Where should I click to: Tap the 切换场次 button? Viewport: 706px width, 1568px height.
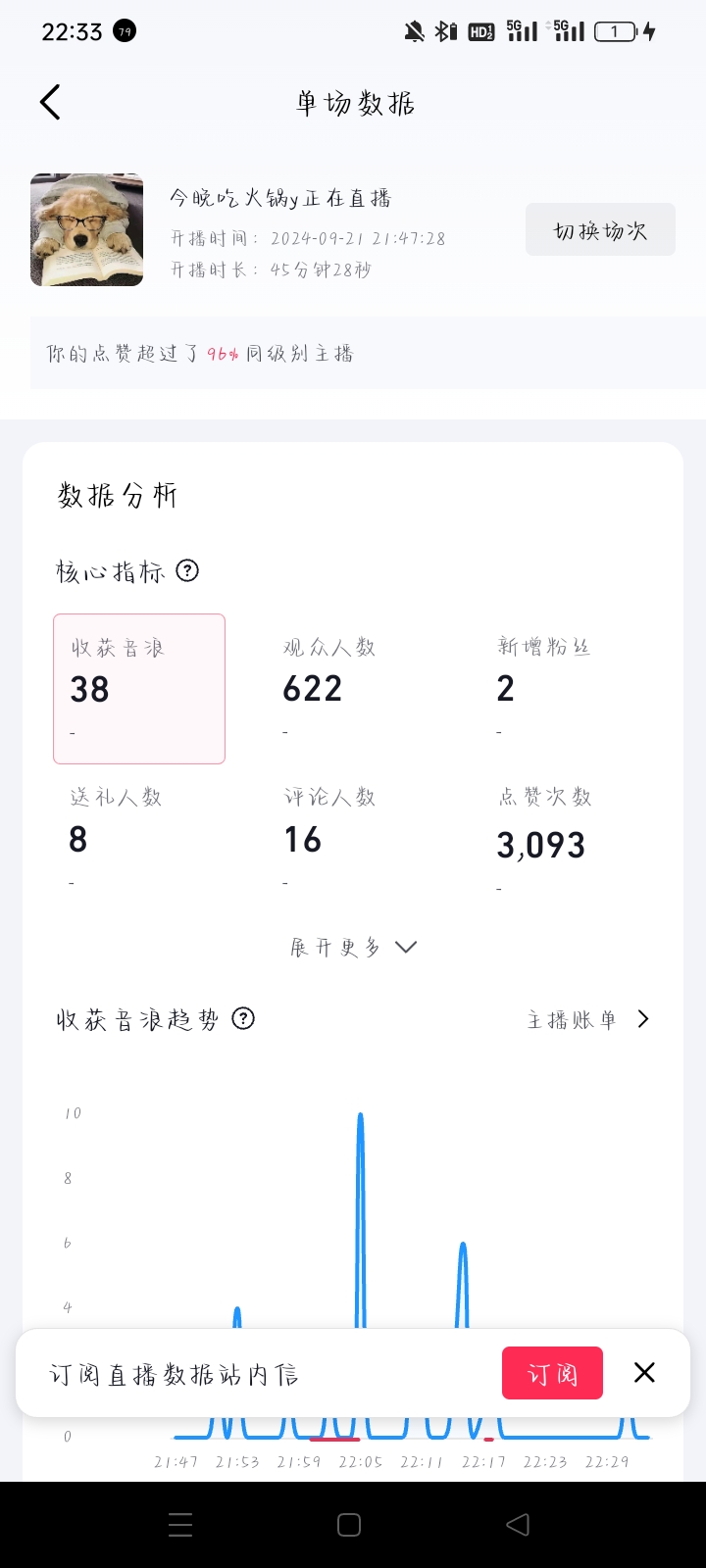(x=600, y=230)
